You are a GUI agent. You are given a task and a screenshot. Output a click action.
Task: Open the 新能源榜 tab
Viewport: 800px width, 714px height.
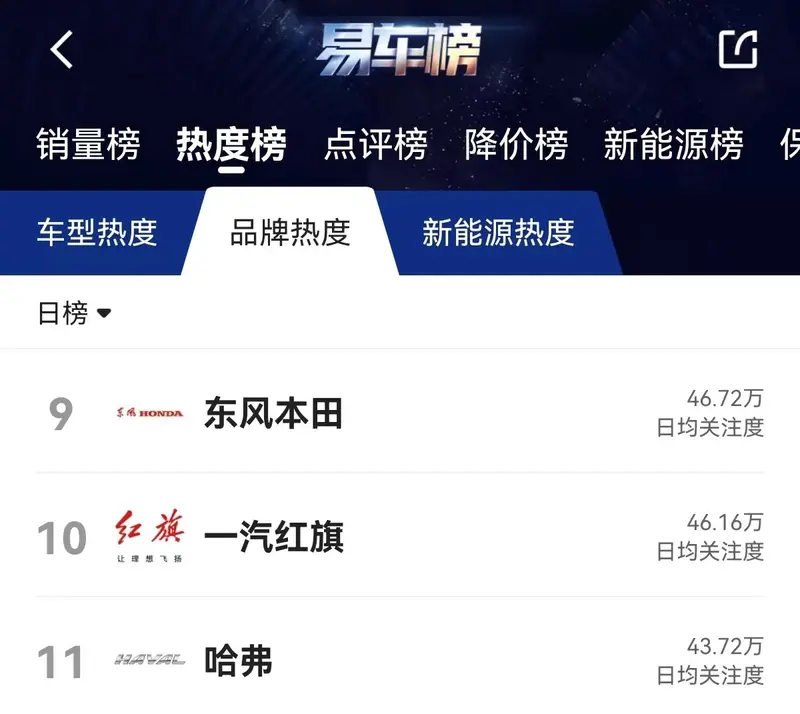point(673,145)
